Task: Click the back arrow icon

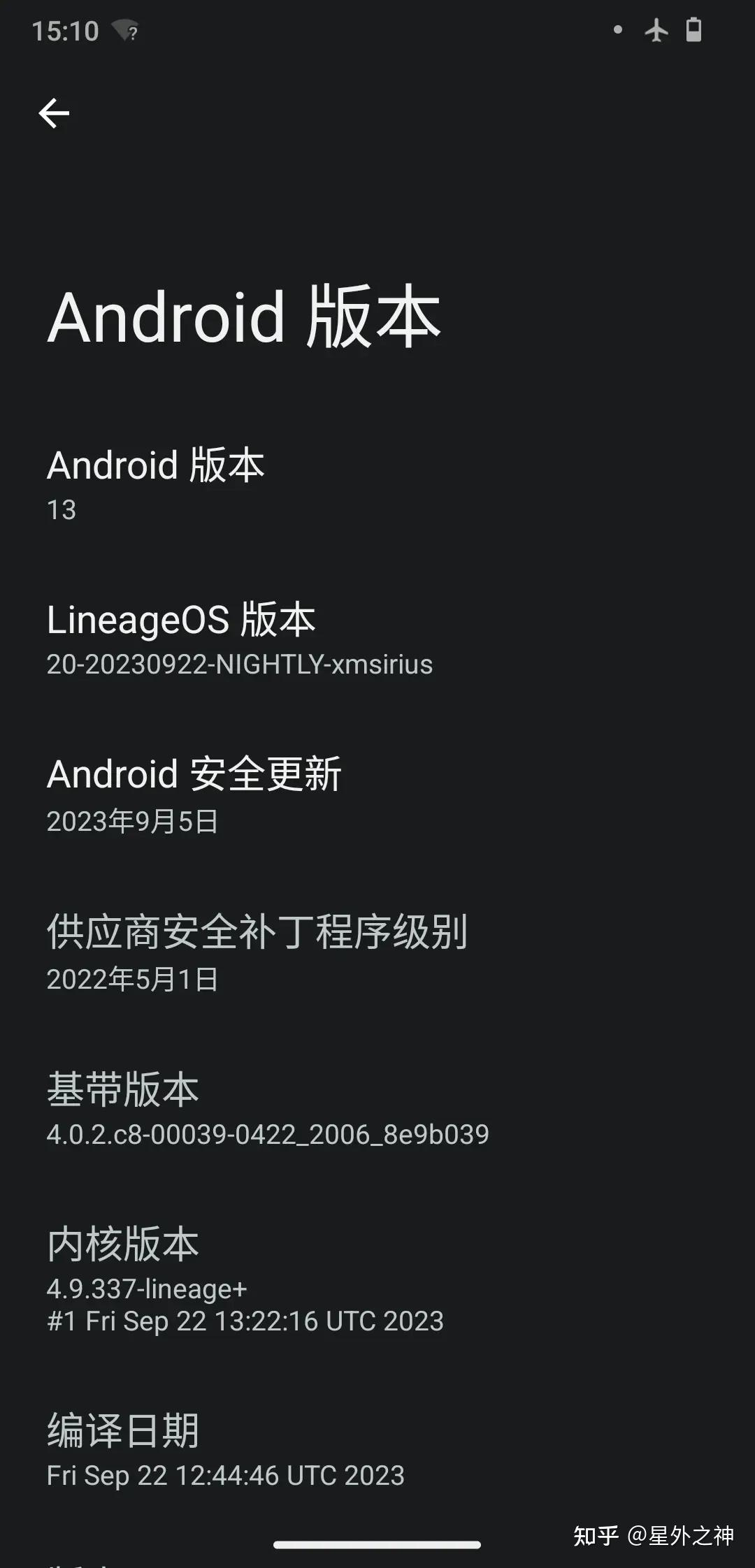Action: [55, 114]
